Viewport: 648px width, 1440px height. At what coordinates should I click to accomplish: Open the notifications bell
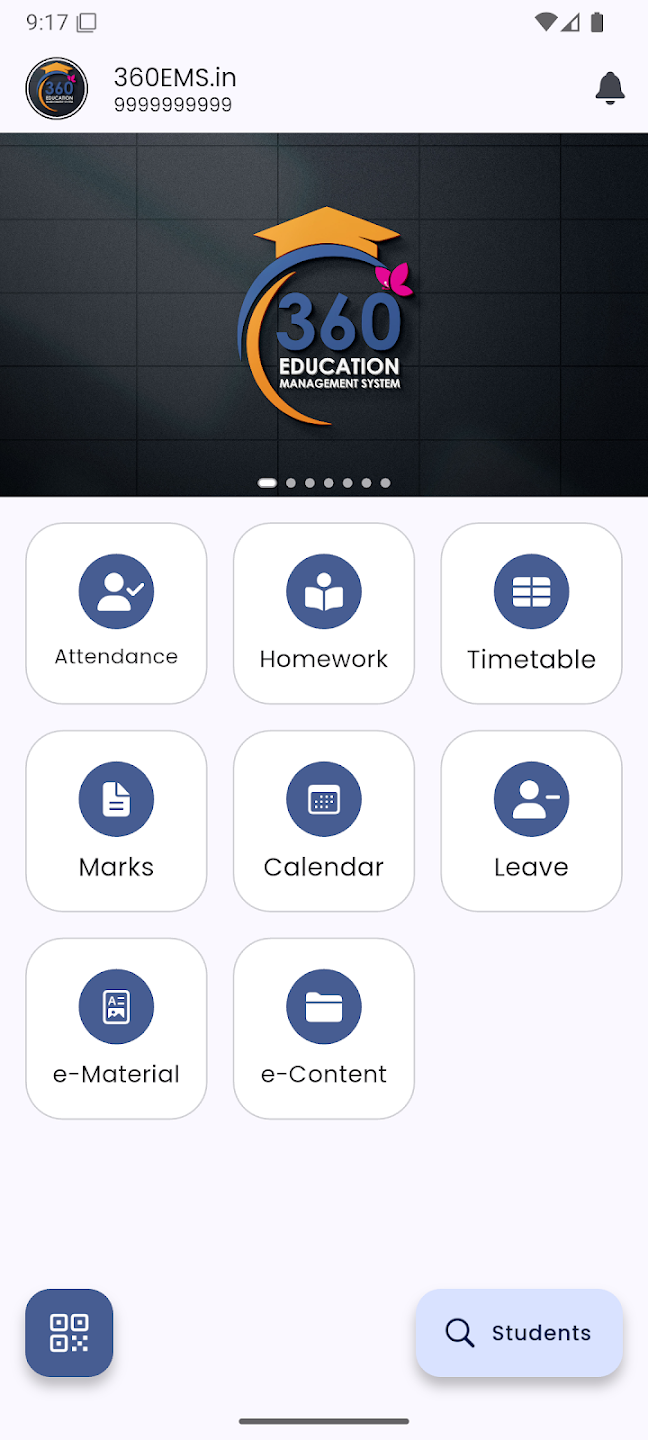[609, 89]
